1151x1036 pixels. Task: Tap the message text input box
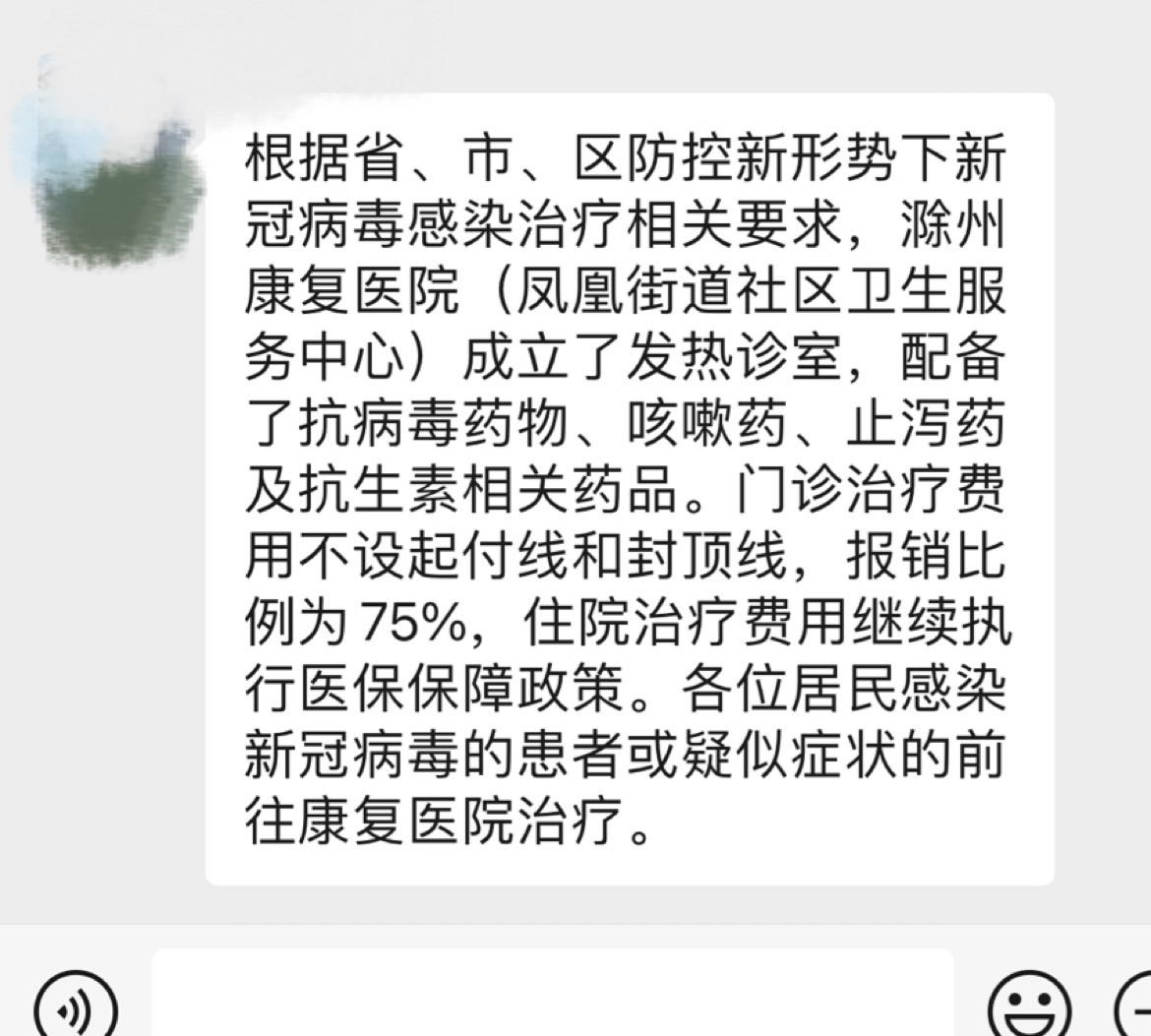coord(551,996)
